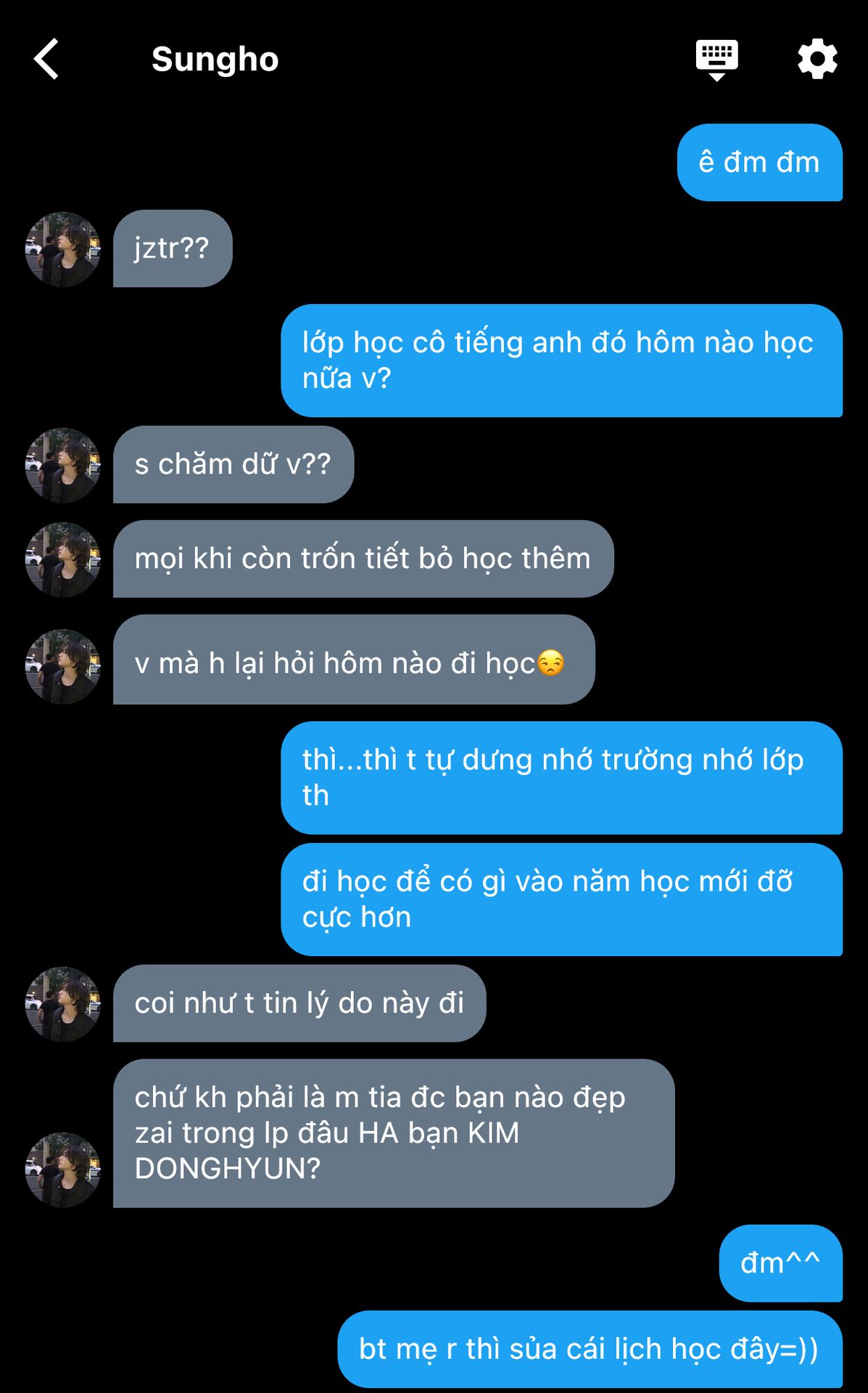The height and width of the screenshot is (1393, 868).
Task: Toggle the keyboard icon
Action: point(716,59)
